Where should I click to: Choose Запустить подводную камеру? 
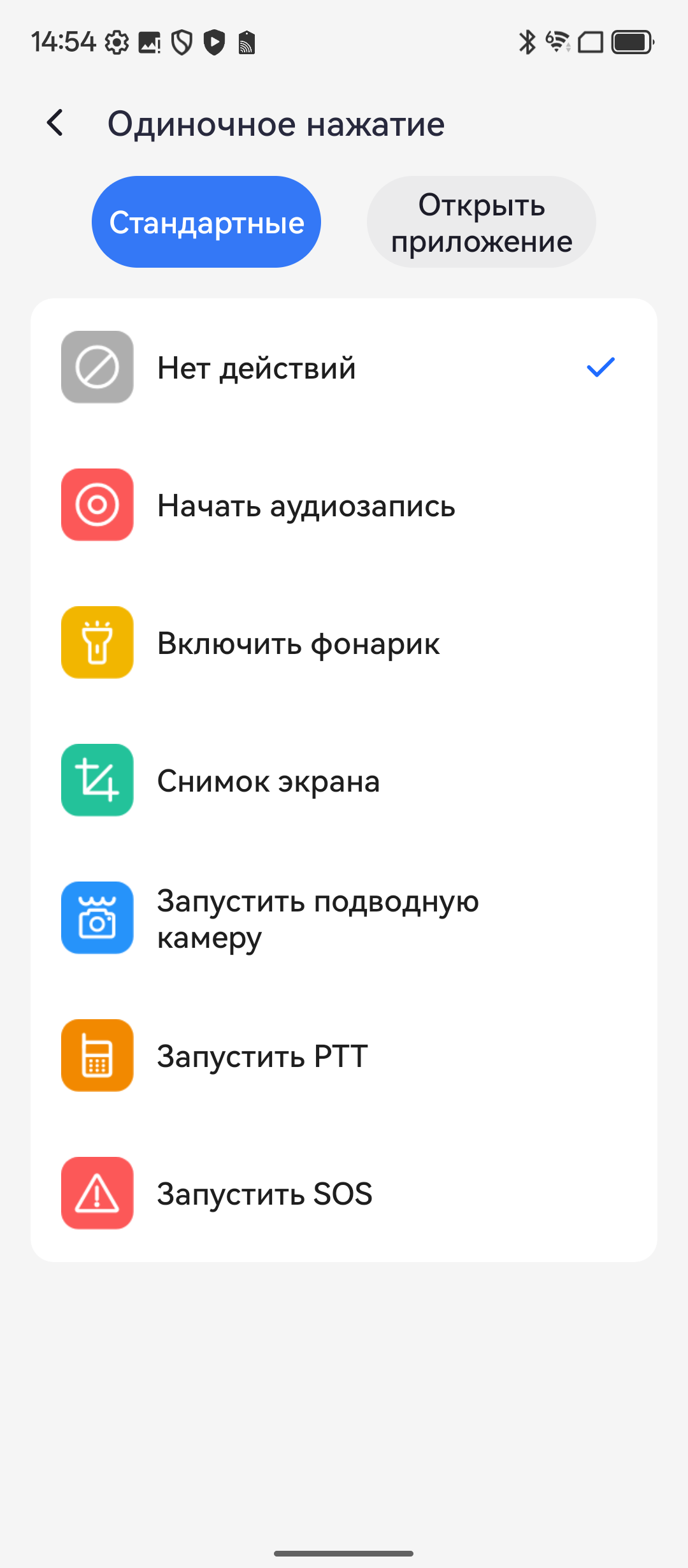(344, 918)
